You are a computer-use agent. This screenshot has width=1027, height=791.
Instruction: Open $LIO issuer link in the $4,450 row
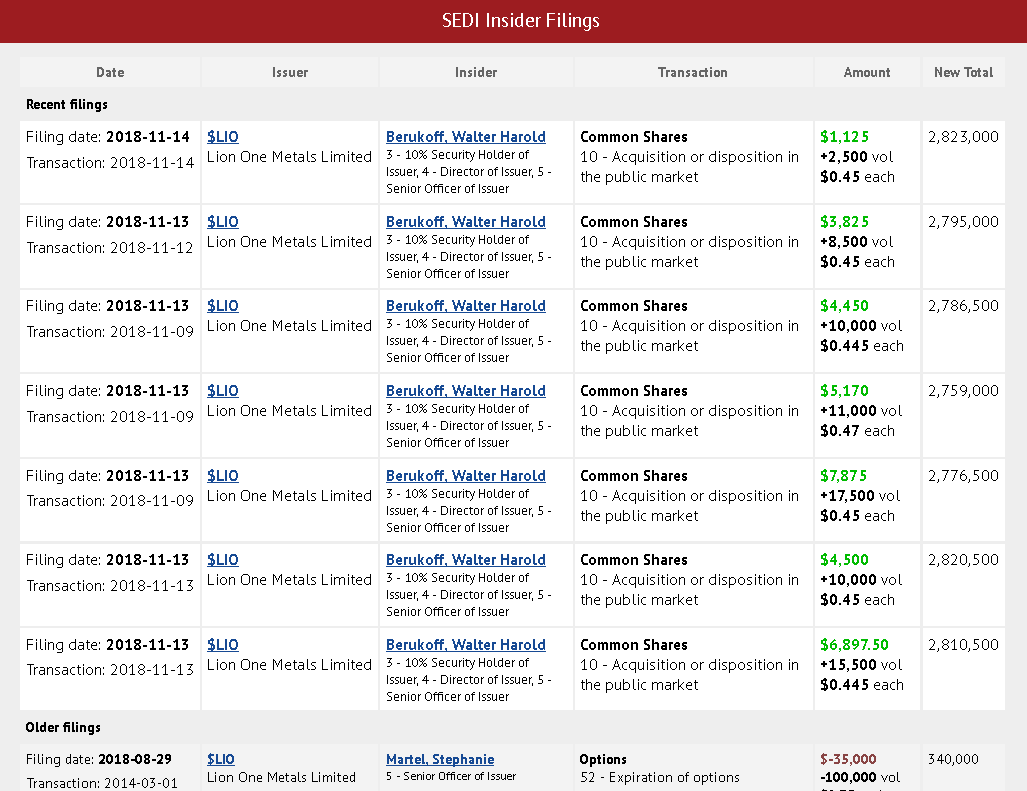222,306
